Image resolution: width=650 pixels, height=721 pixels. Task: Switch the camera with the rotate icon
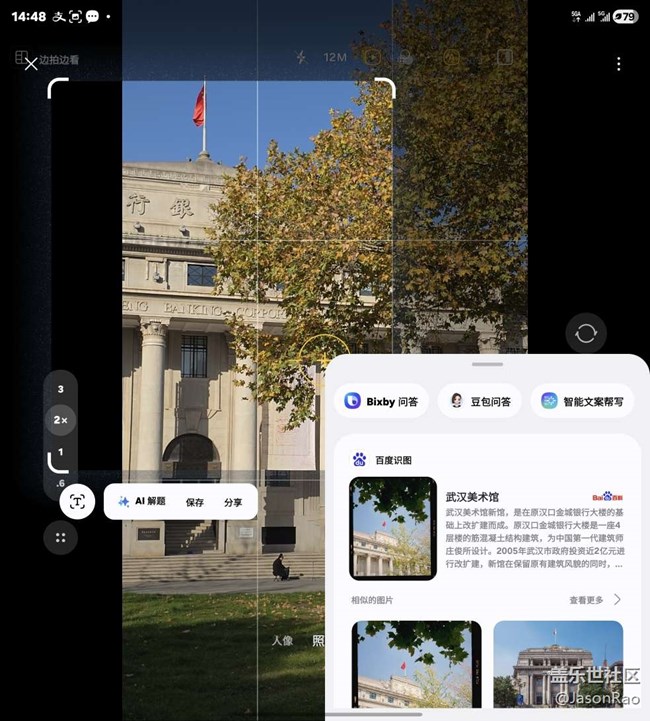(585, 334)
